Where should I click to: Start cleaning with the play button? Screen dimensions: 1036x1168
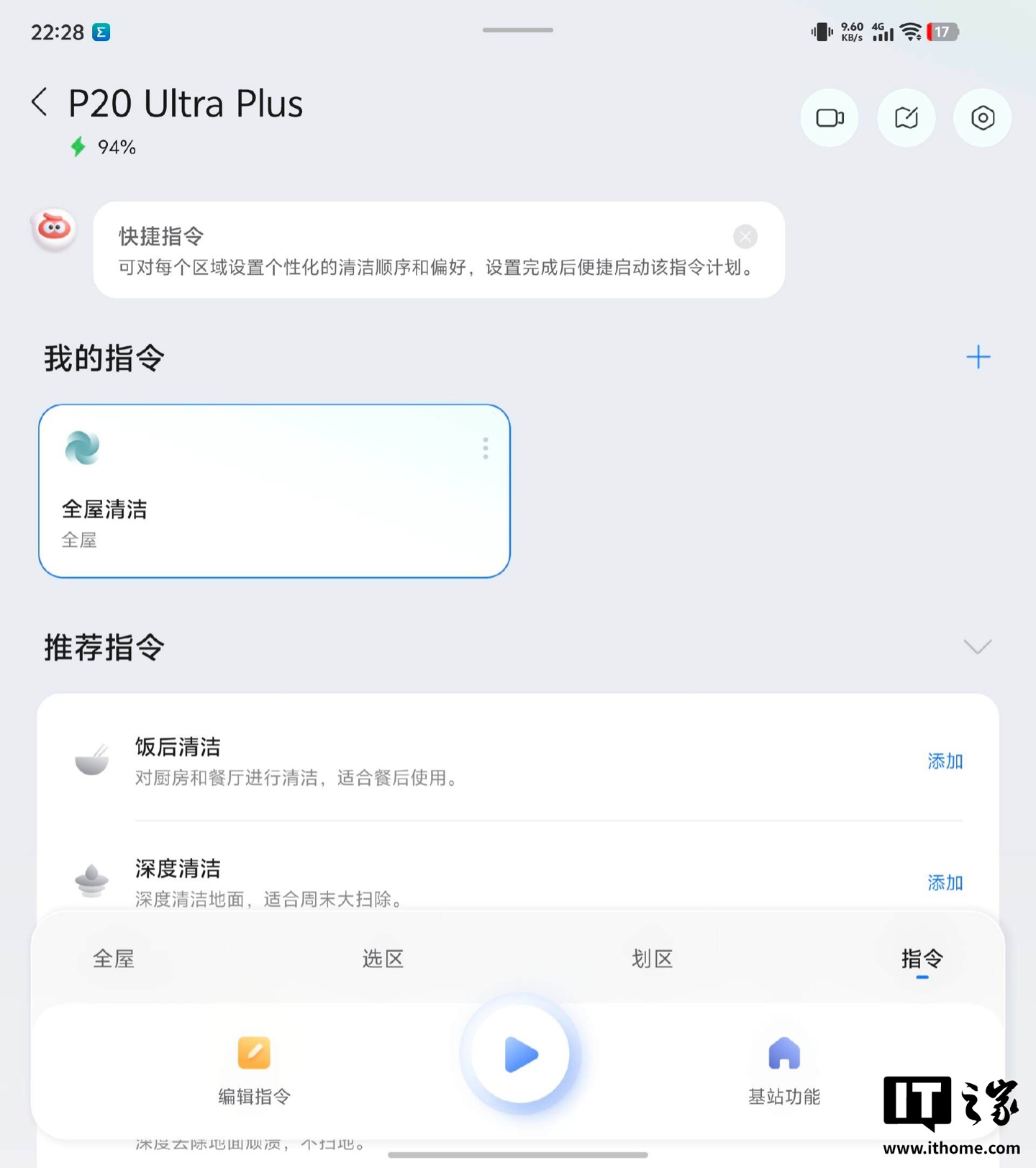coord(520,1055)
